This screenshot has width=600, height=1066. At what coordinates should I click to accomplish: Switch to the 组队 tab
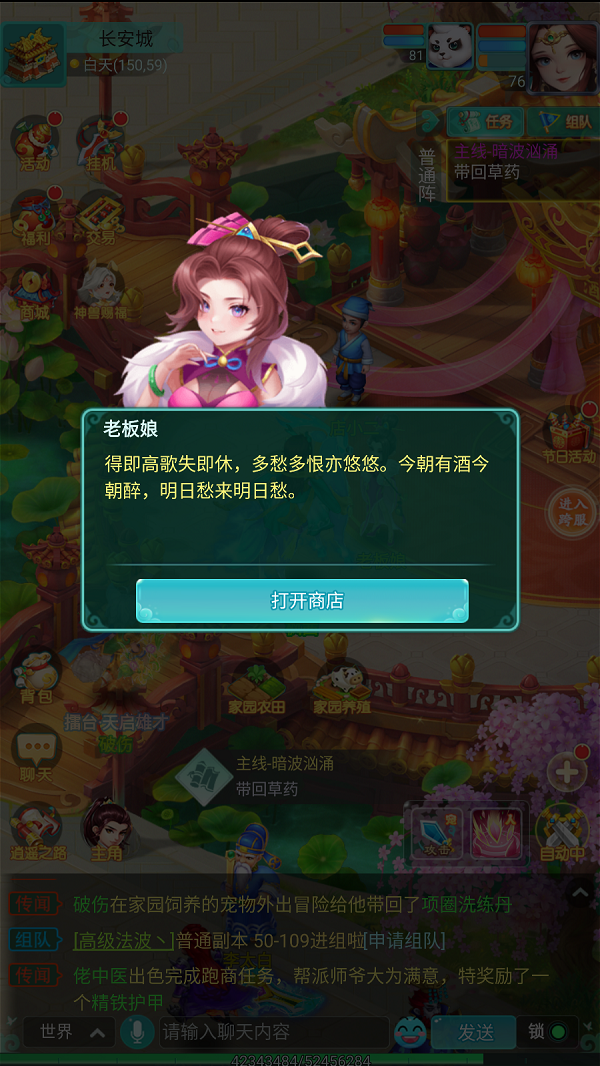[561, 121]
